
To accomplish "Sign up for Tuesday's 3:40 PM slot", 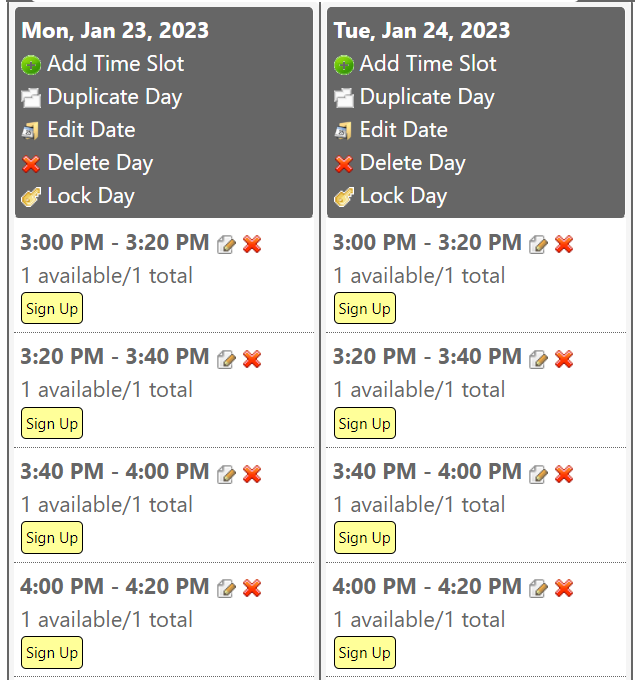I will [x=365, y=538].
